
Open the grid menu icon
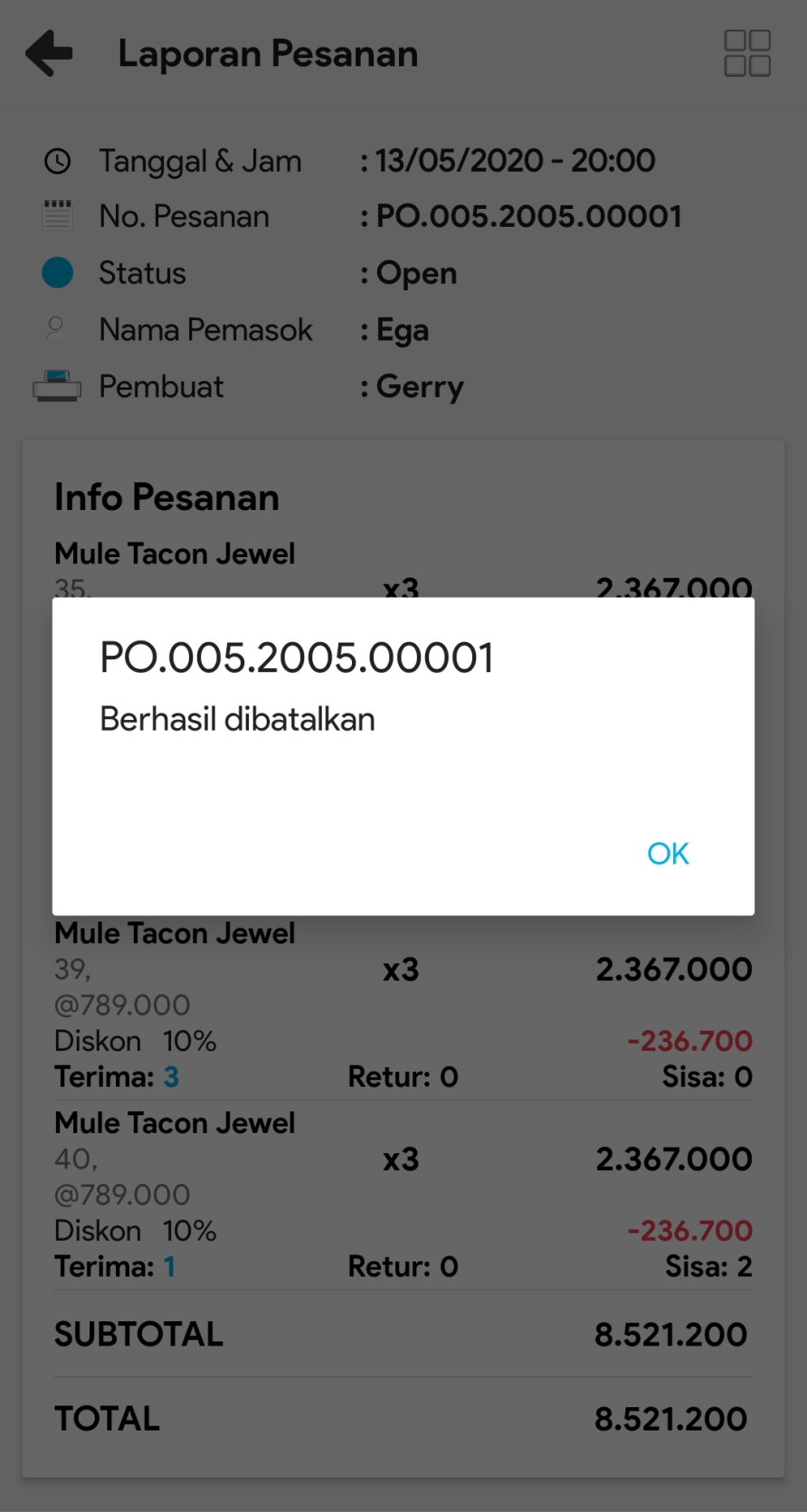tap(746, 53)
